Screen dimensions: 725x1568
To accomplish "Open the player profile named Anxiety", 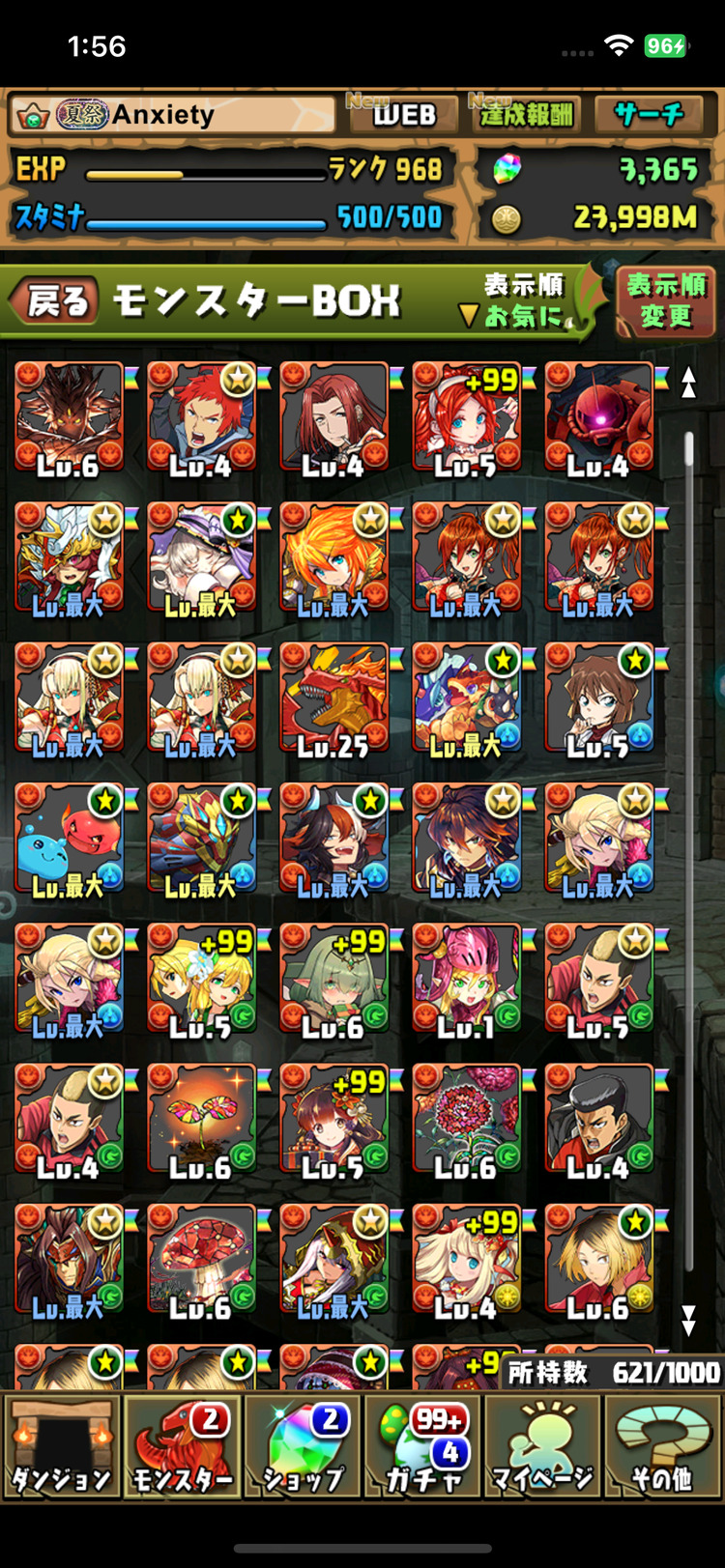I will pos(174,115).
